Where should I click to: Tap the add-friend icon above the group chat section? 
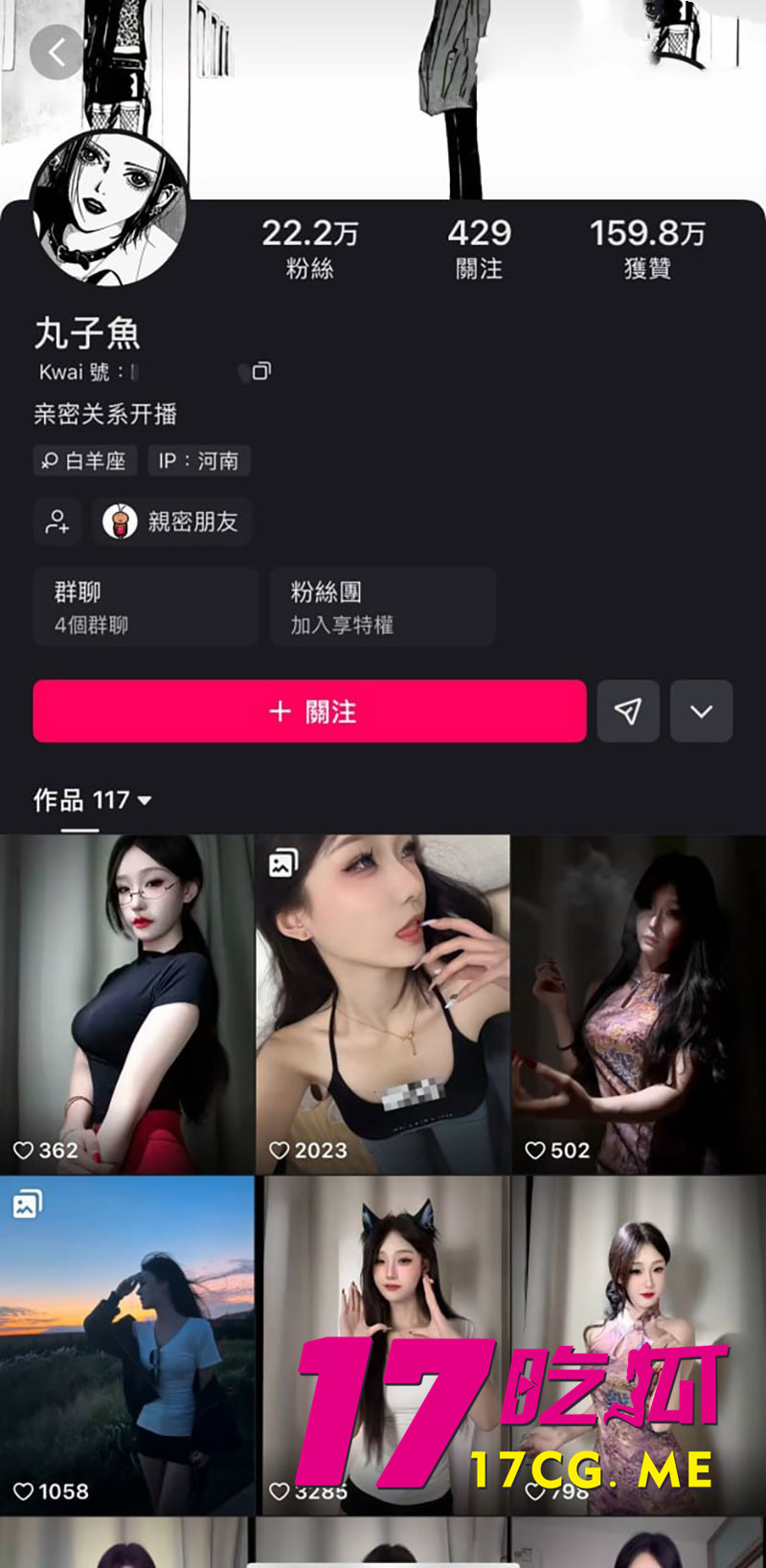coord(57,522)
